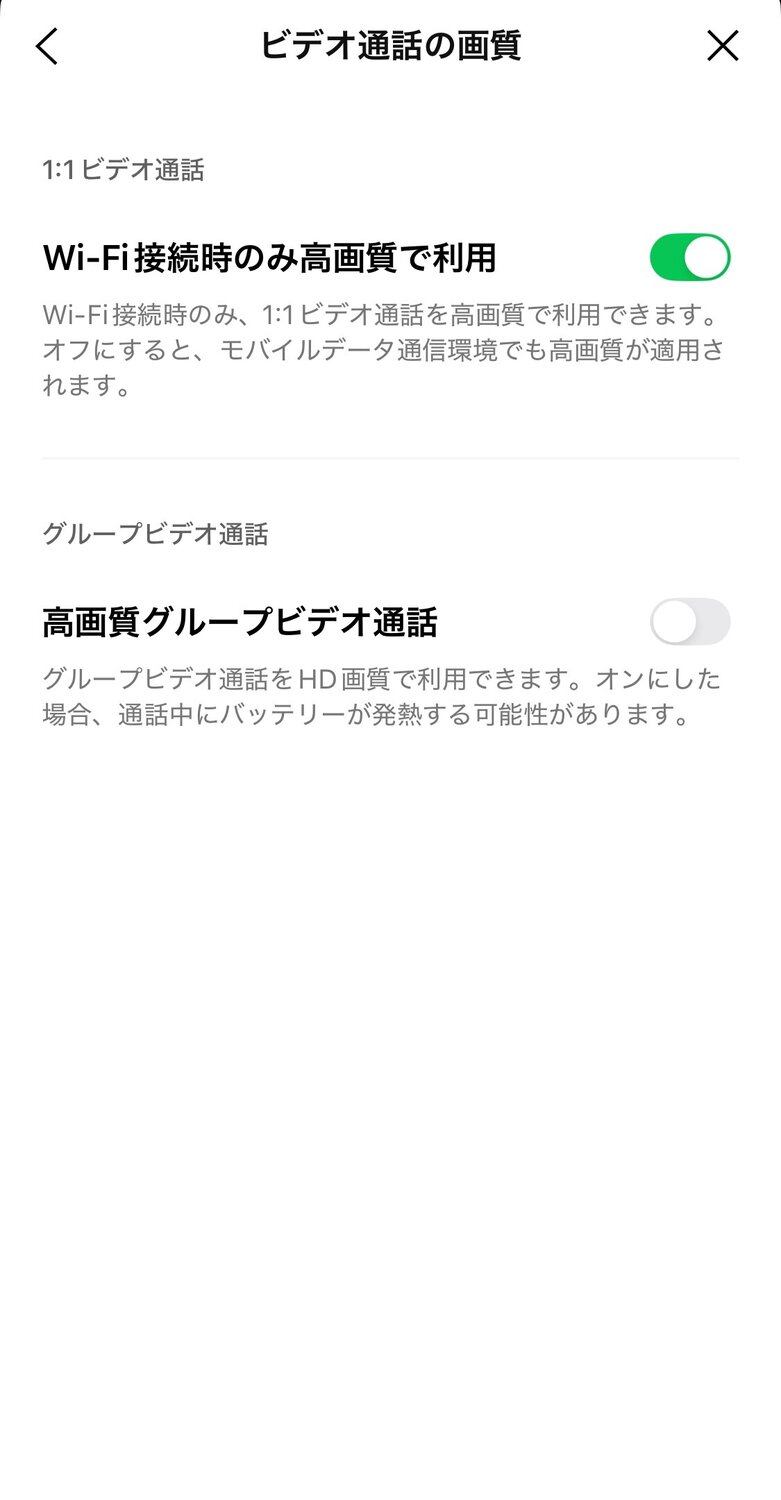This screenshot has height=1500, width=781.
Task: Tap the ビデオ通話の画質 title
Action: 390,45
